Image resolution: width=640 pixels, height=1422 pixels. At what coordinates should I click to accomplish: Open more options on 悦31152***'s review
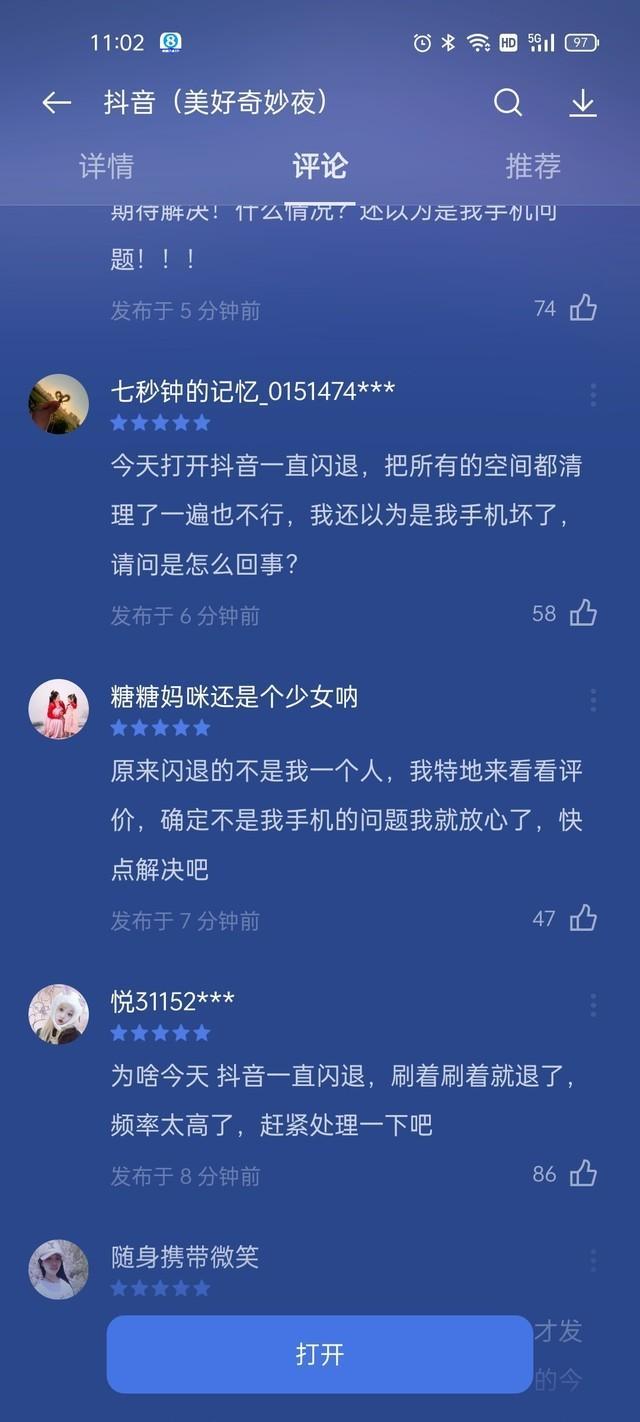point(593,1005)
